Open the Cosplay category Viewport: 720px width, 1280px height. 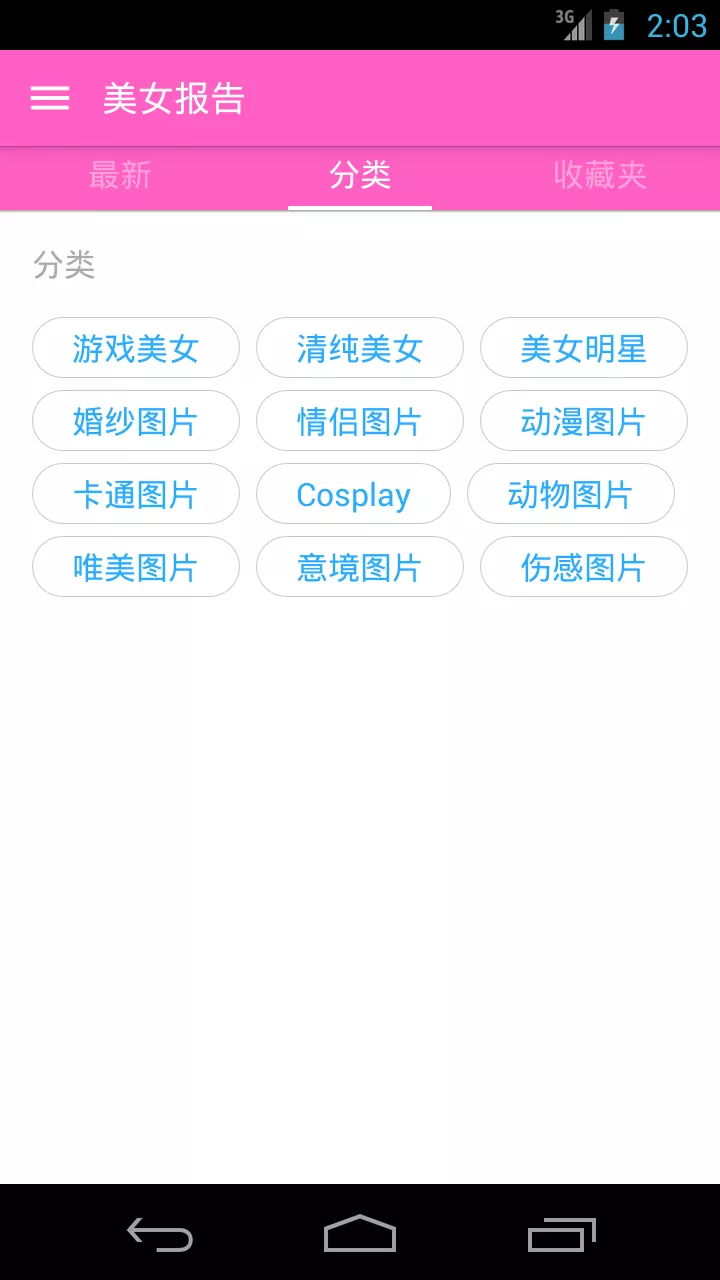tap(353, 493)
